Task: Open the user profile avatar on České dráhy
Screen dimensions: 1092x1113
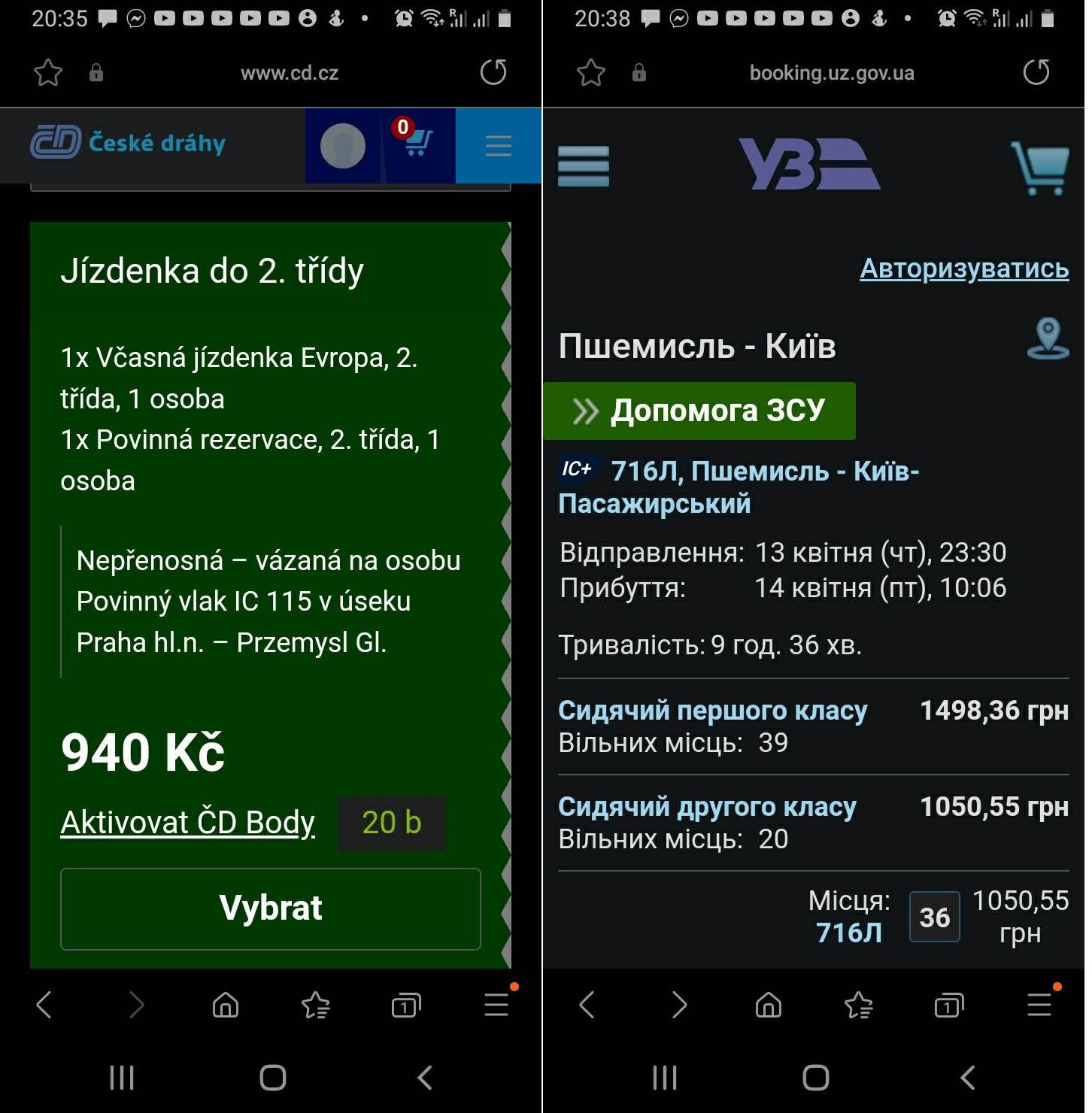Action: [342, 146]
